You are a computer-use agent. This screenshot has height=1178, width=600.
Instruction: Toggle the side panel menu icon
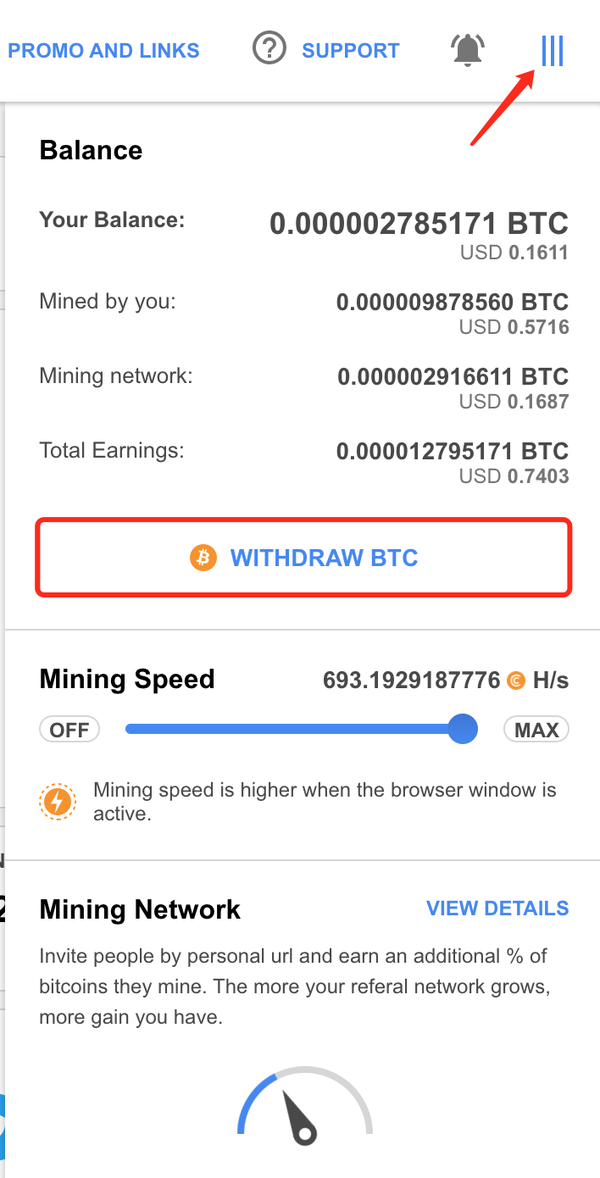coord(553,50)
